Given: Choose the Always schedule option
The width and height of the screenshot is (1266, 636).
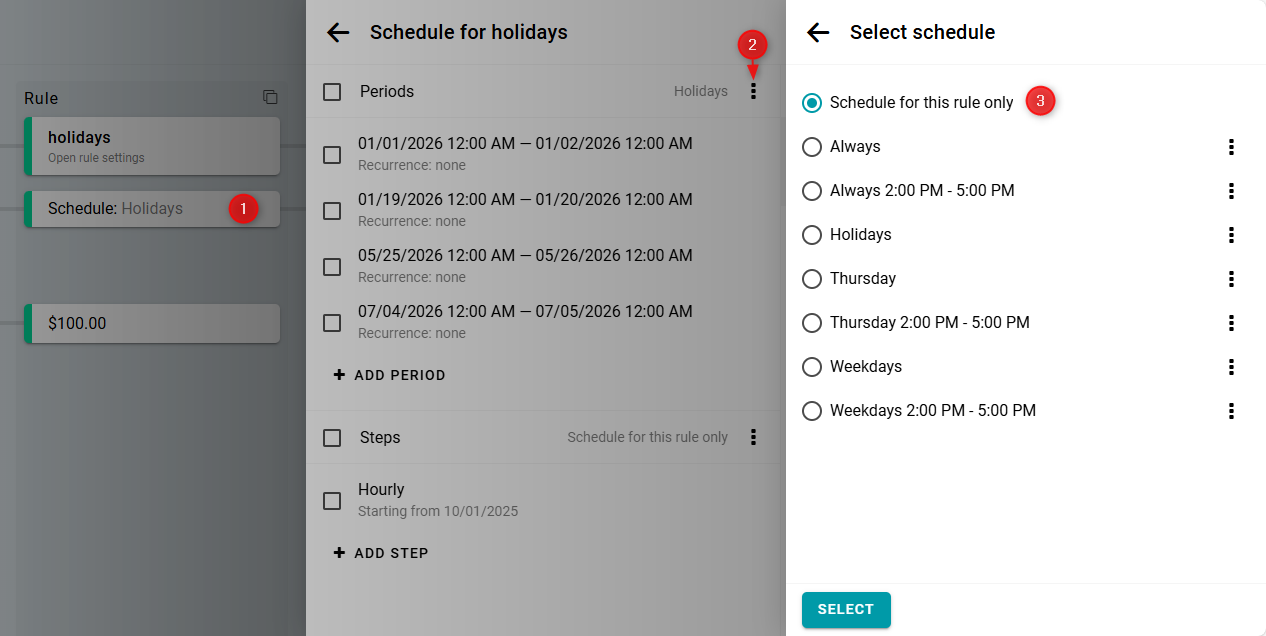Looking at the screenshot, I should point(812,147).
